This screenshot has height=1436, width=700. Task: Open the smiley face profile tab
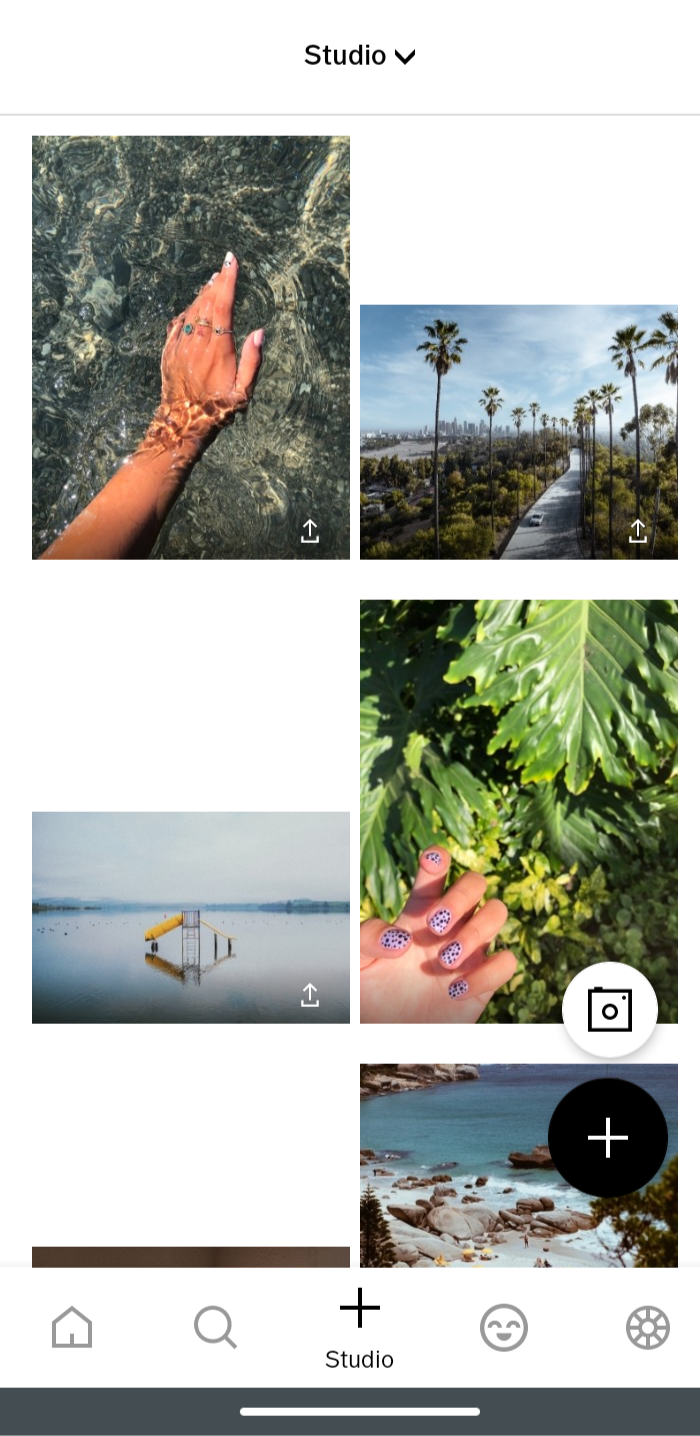pos(504,1328)
